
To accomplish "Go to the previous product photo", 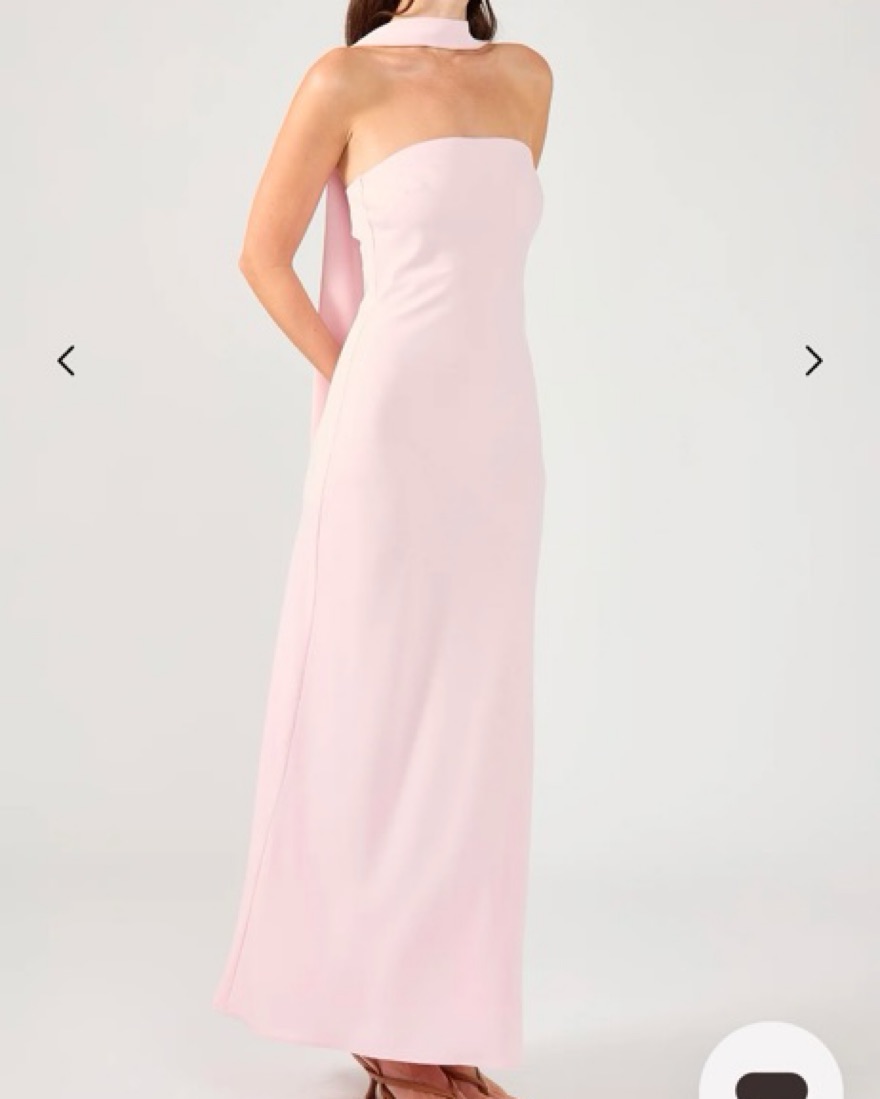I will 66,360.
